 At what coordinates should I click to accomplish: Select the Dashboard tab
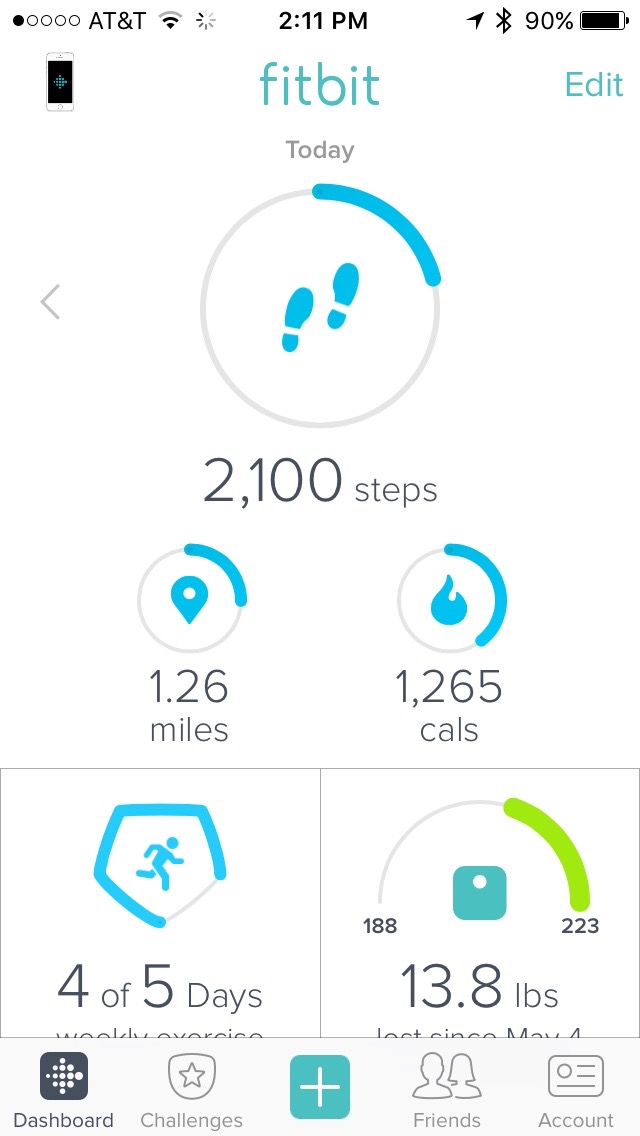(64, 1090)
